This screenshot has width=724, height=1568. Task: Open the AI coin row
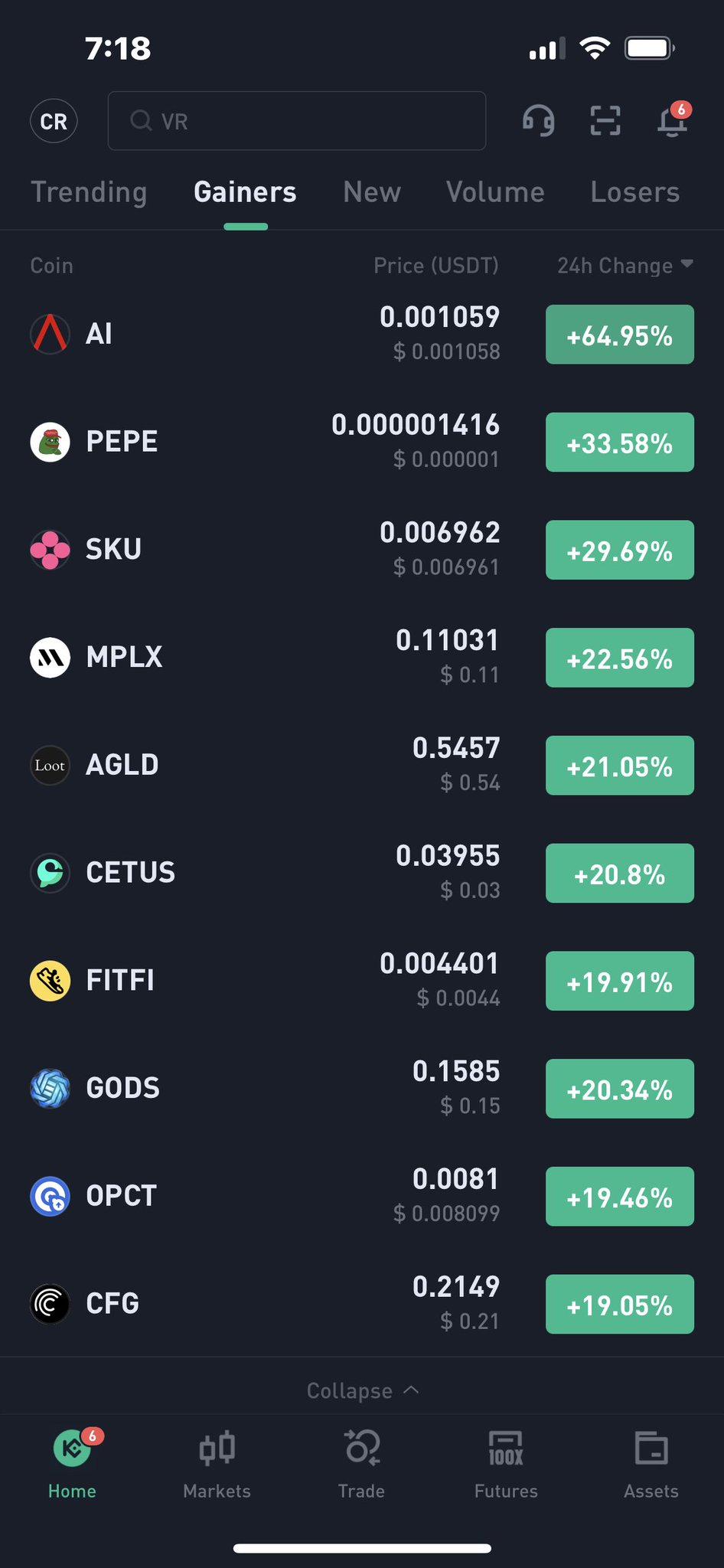pos(362,335)
